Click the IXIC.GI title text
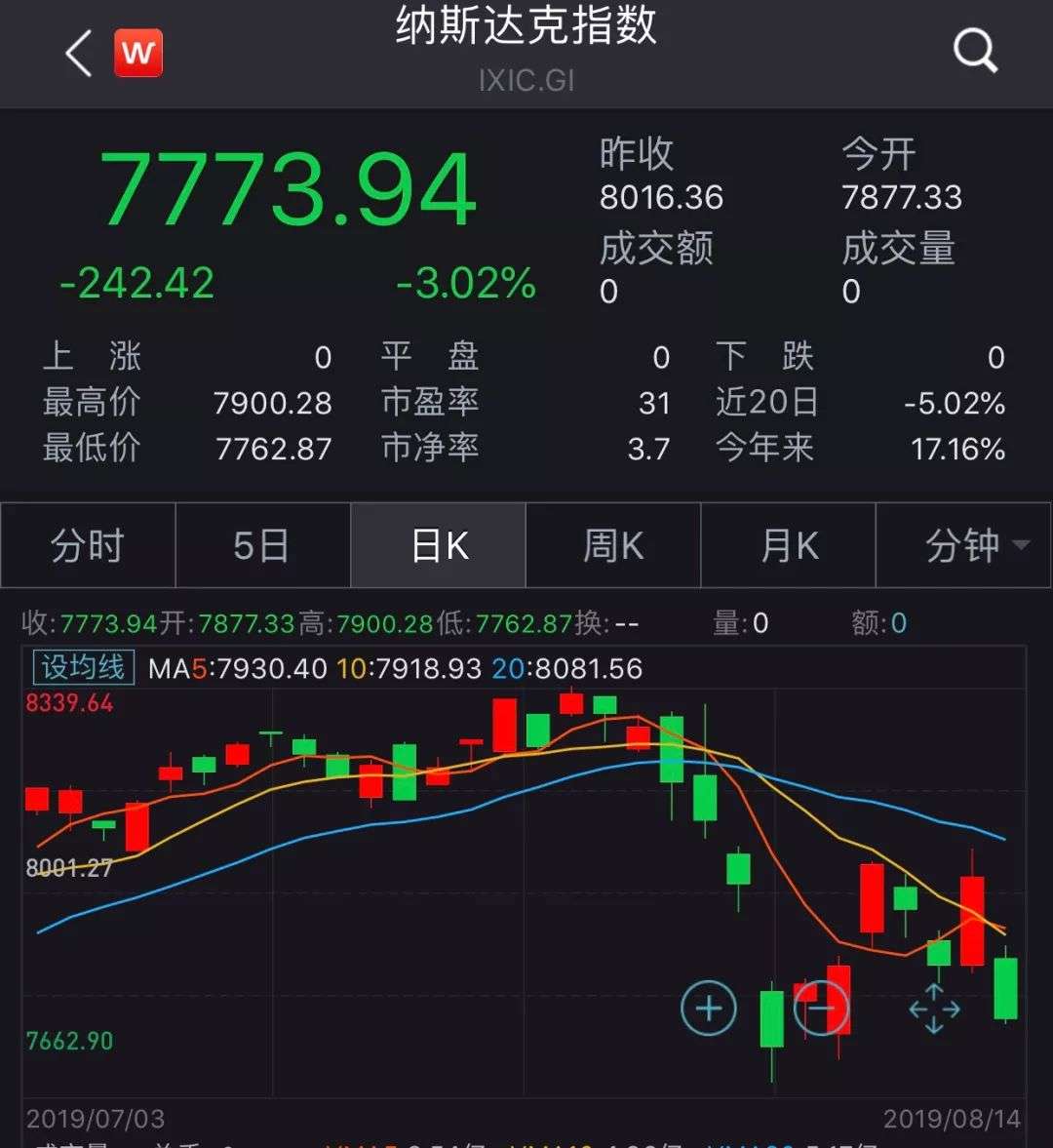Viewport: 1053px width, 1148px height. [x=526, y=80]
